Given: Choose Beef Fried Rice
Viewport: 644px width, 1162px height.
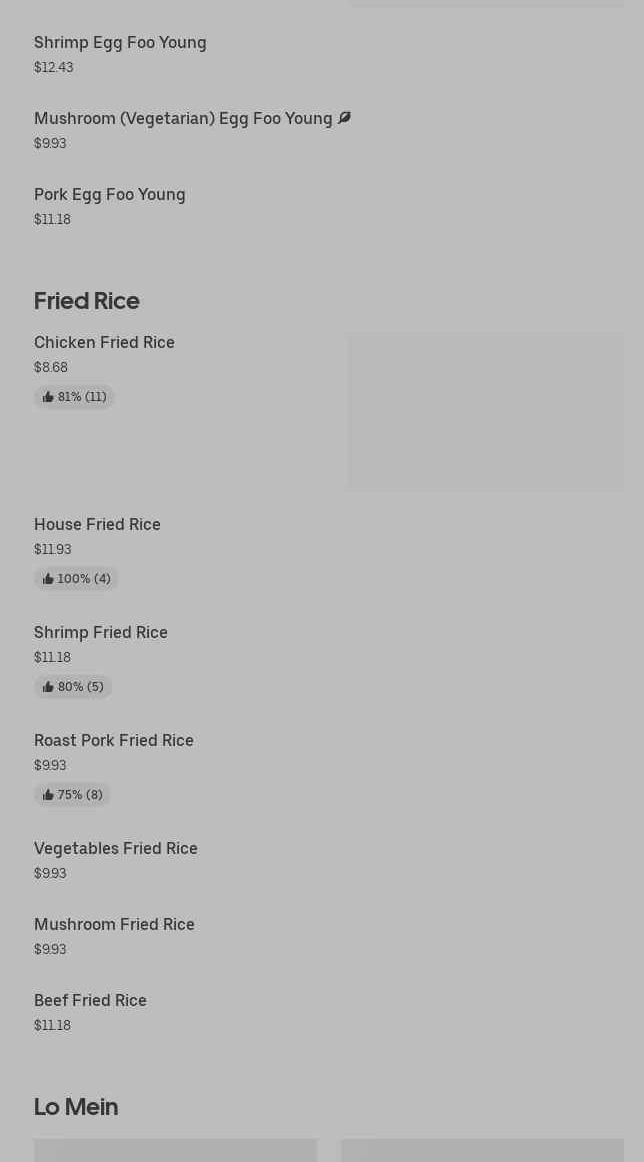Looking at the screenshot, I should tap(90, 1001).
